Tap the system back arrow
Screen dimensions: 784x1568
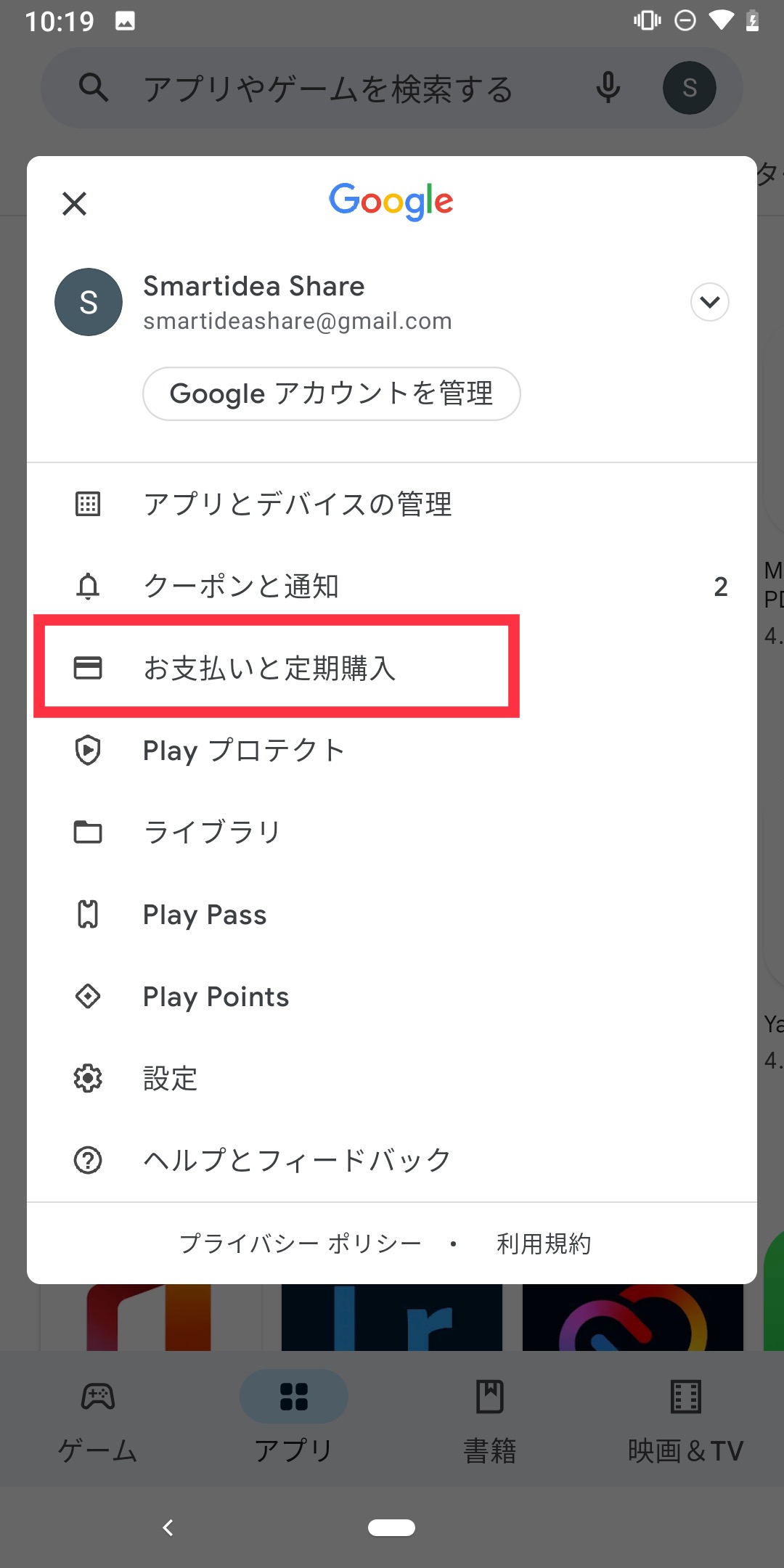[x=168, y=1528]
